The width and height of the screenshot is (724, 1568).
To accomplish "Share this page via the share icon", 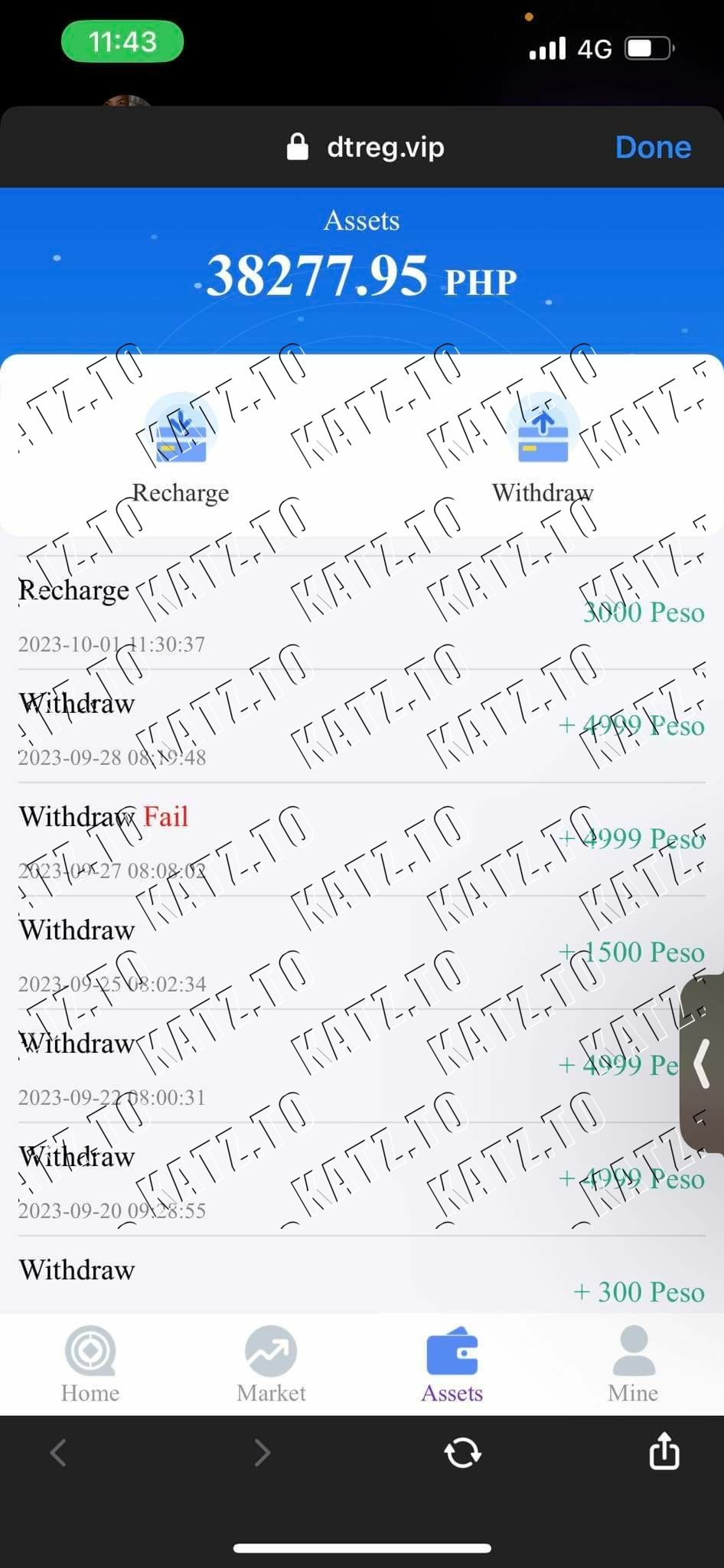I will [664, 1451].
